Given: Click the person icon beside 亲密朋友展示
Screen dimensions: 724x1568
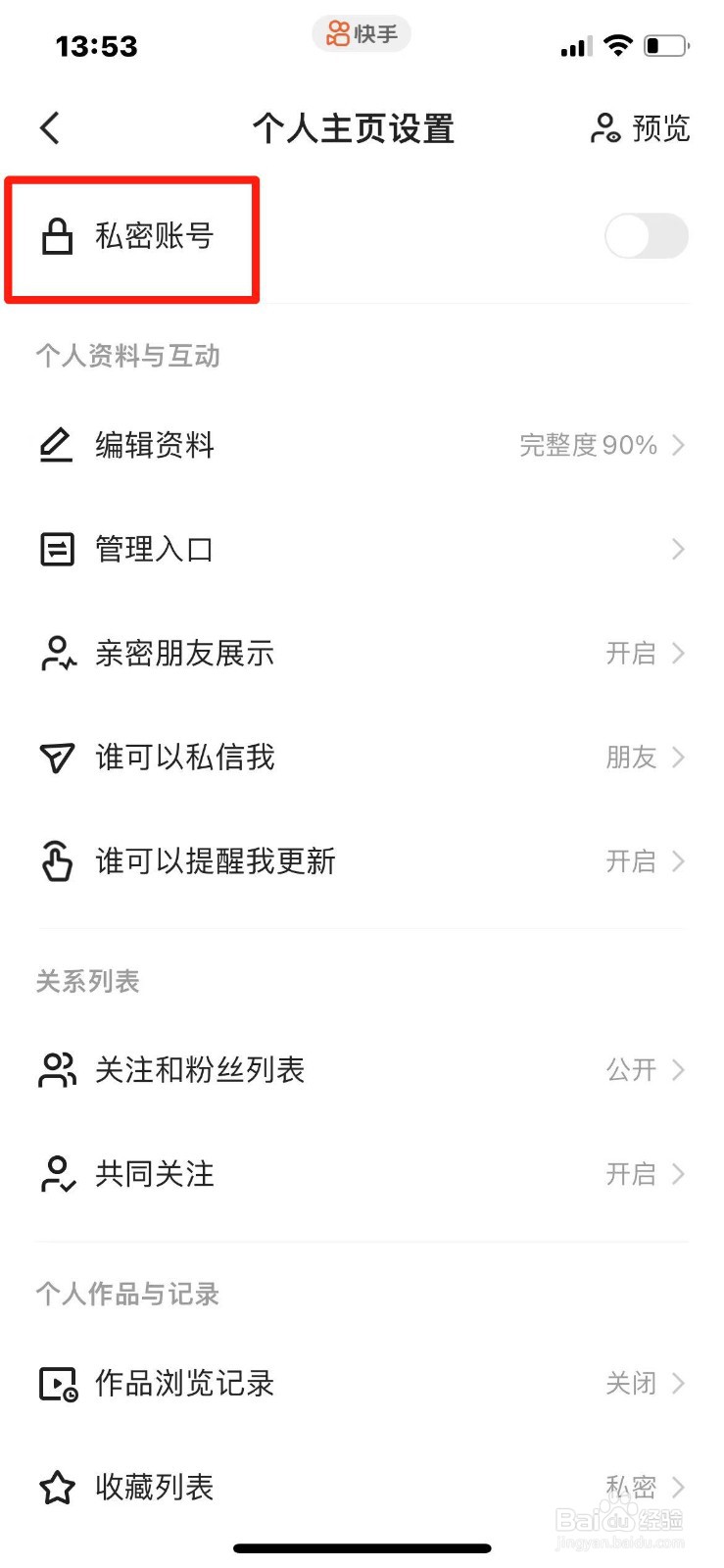Looking at the screenshot, I should coord(56,653).
